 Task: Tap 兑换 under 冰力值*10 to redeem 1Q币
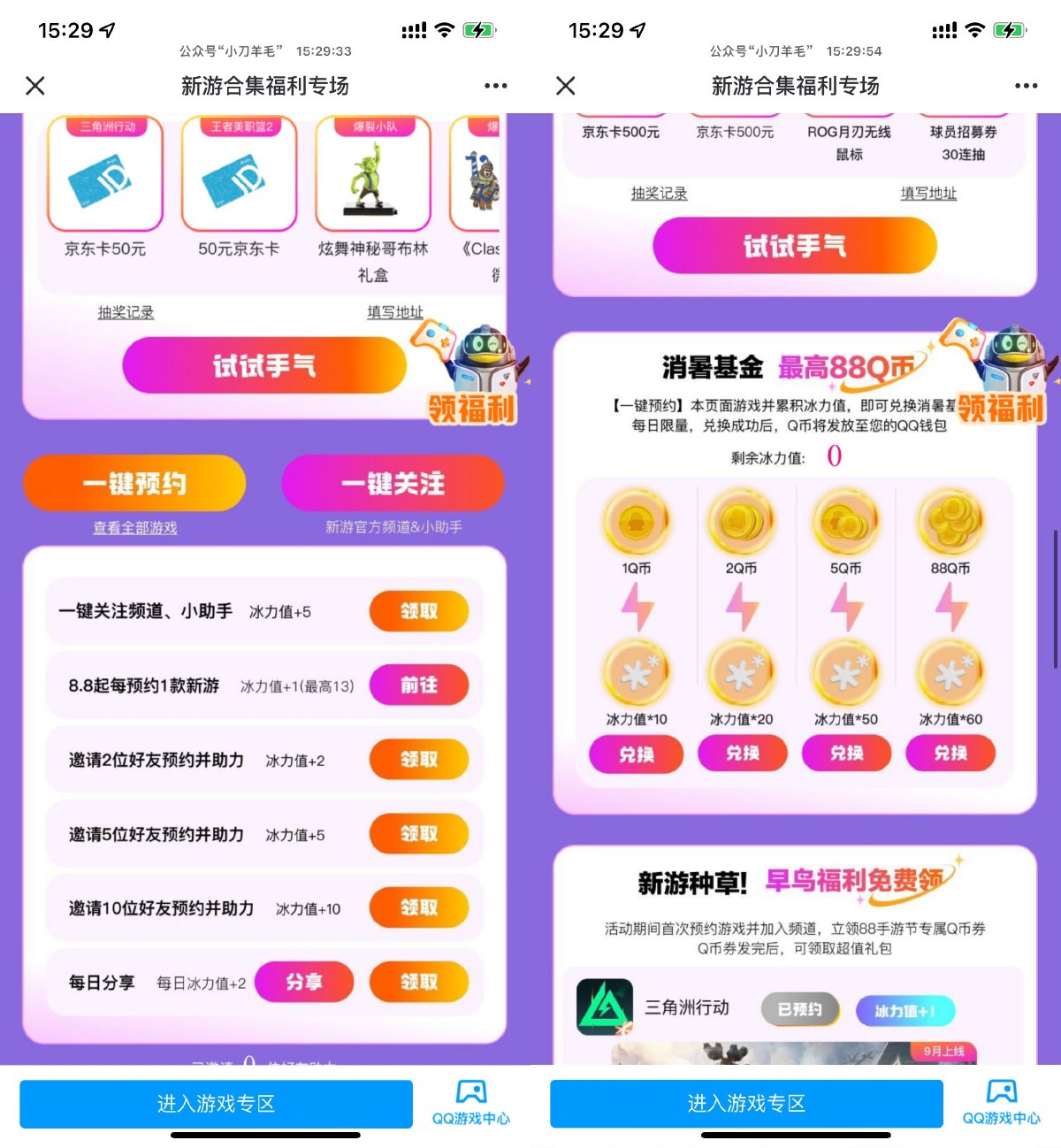point(637,754)
